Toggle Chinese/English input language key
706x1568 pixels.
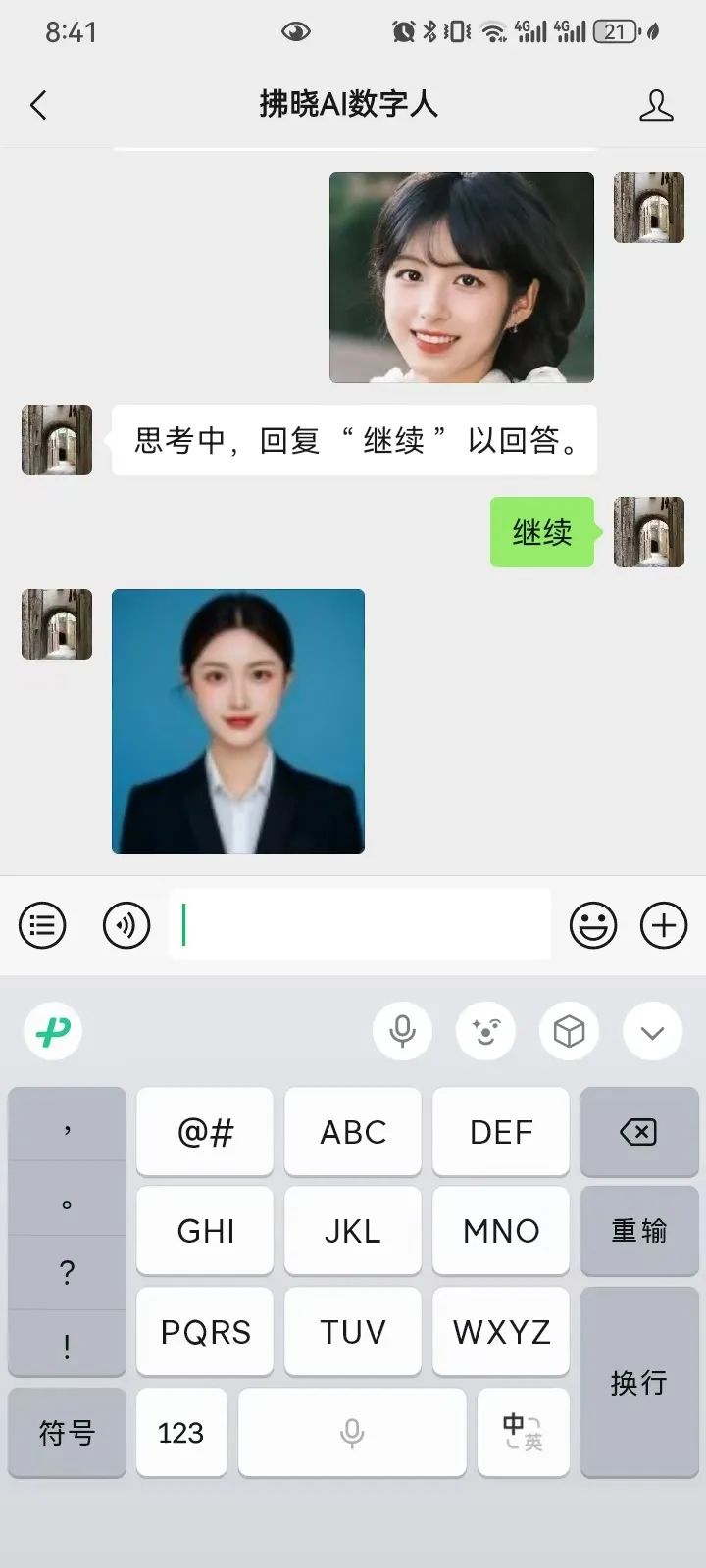pyautogui.click(x=523, y=1433)
